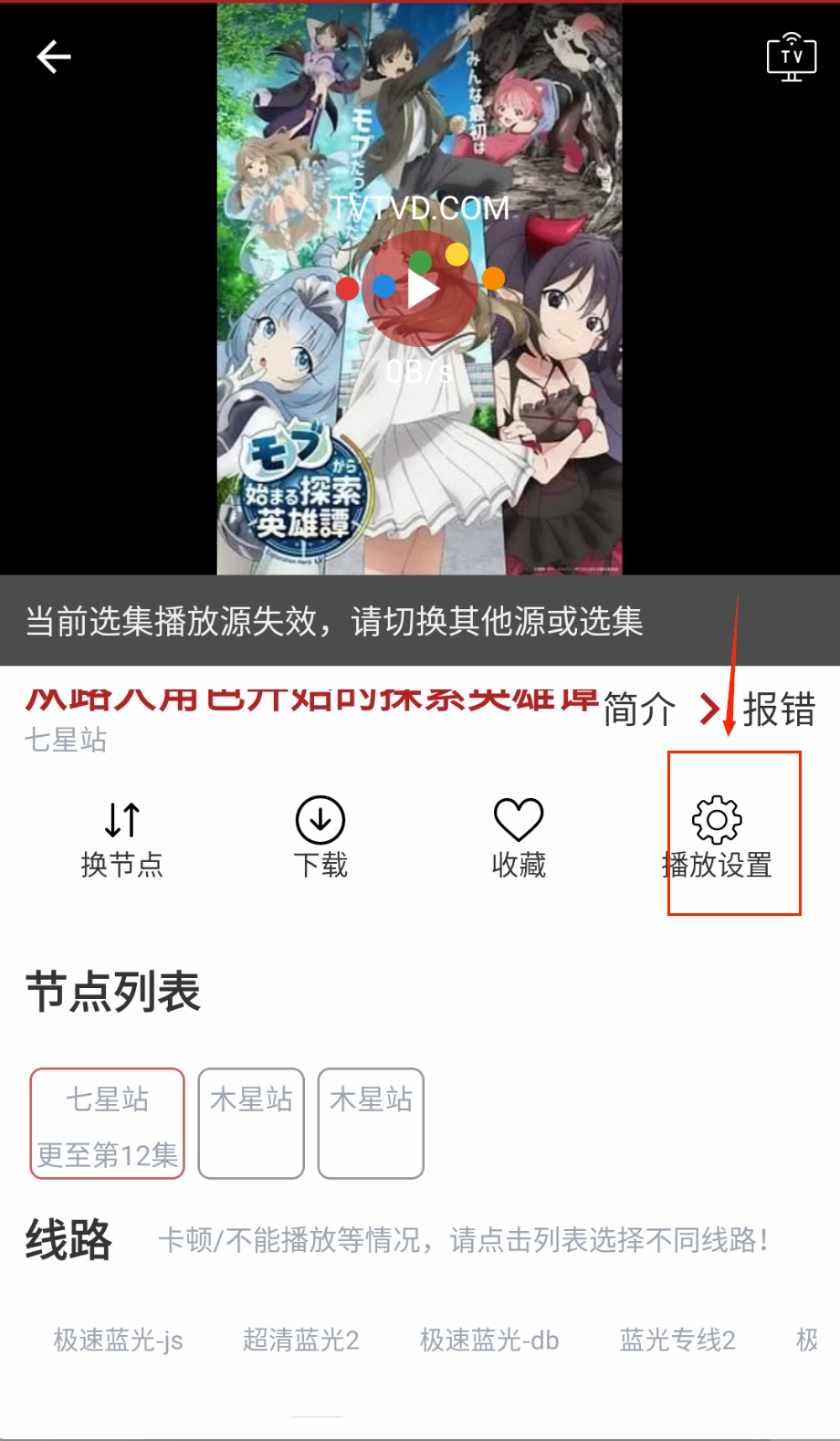Tap 换节点 to switch node
The height and width of the screenshot is (1441, 840).
tap(121, 838)
